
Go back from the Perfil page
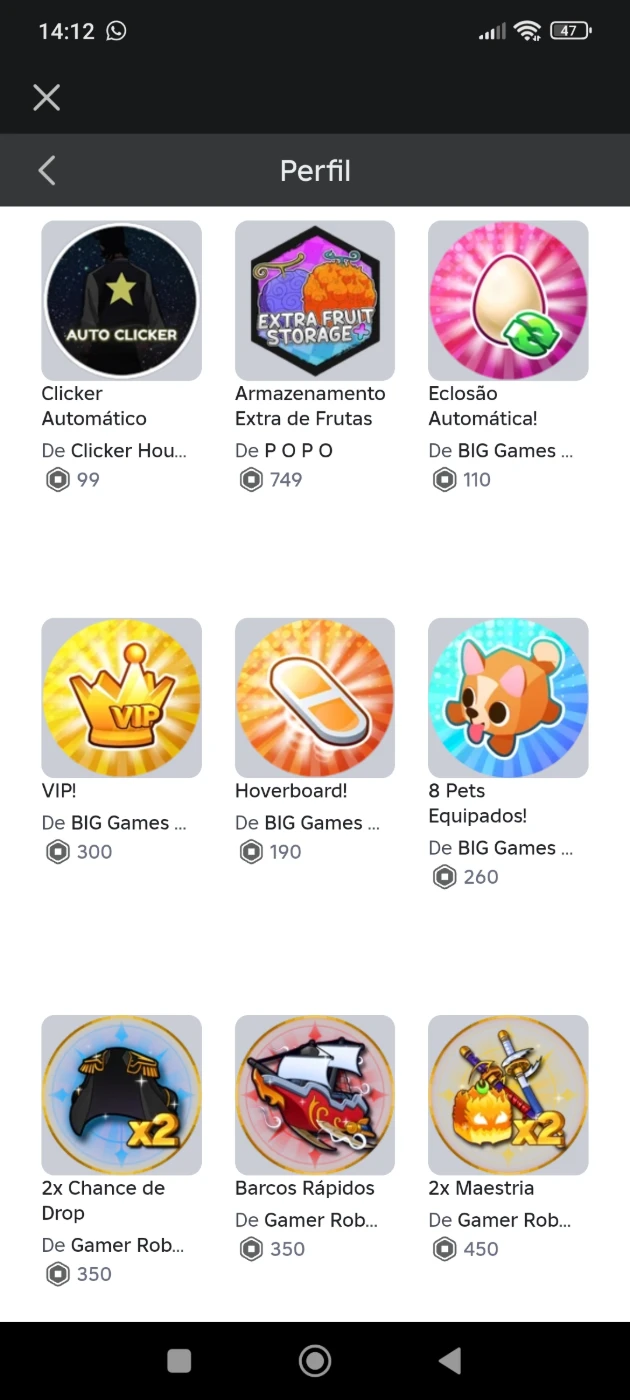(x=46, y=171)
